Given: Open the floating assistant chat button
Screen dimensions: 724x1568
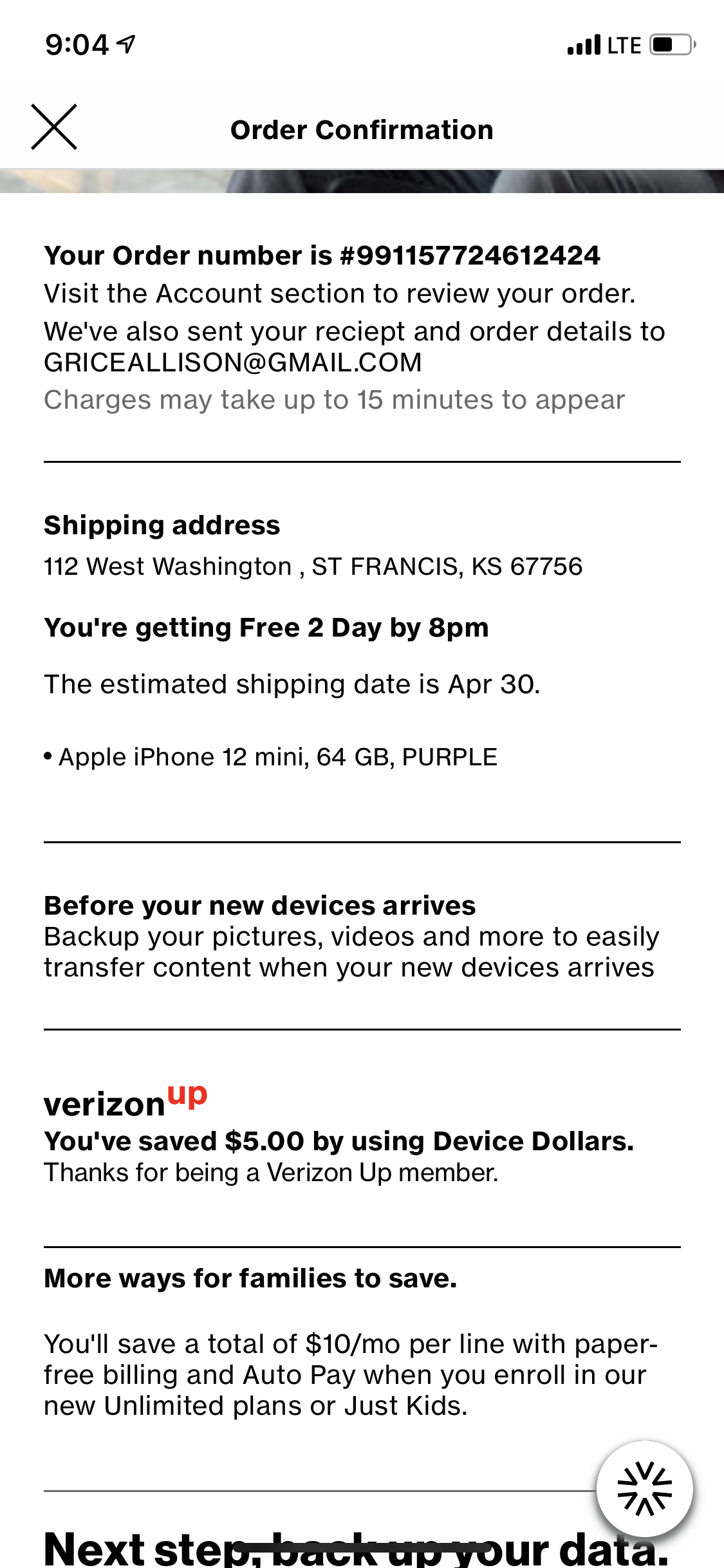Looking at the screenshot, I should 645,1489.
